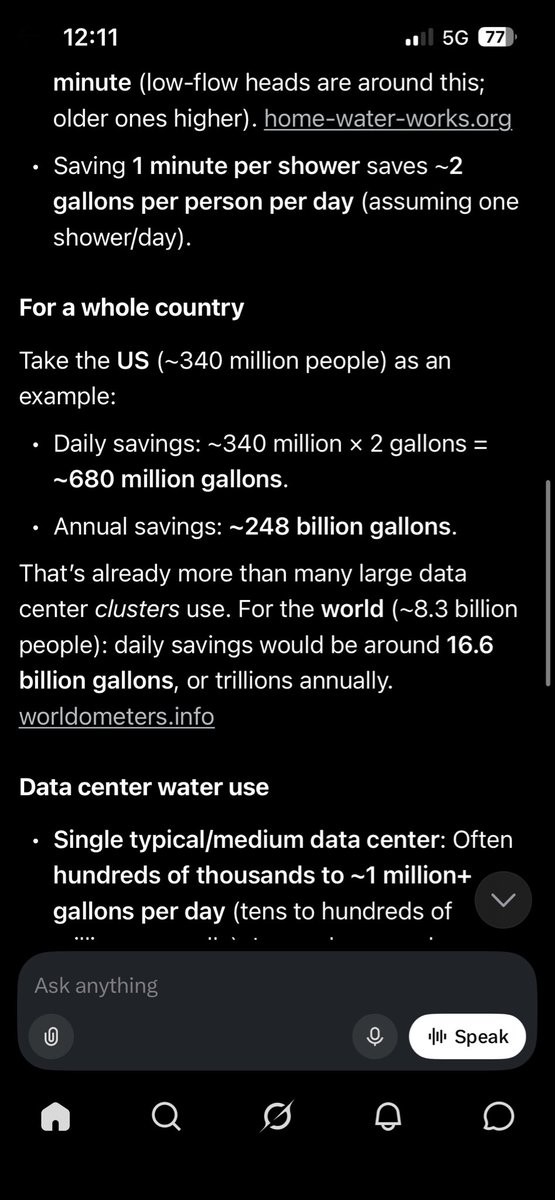Open the worldometers.info source link
Screen dimensions: 555x1200
(116, 716)
